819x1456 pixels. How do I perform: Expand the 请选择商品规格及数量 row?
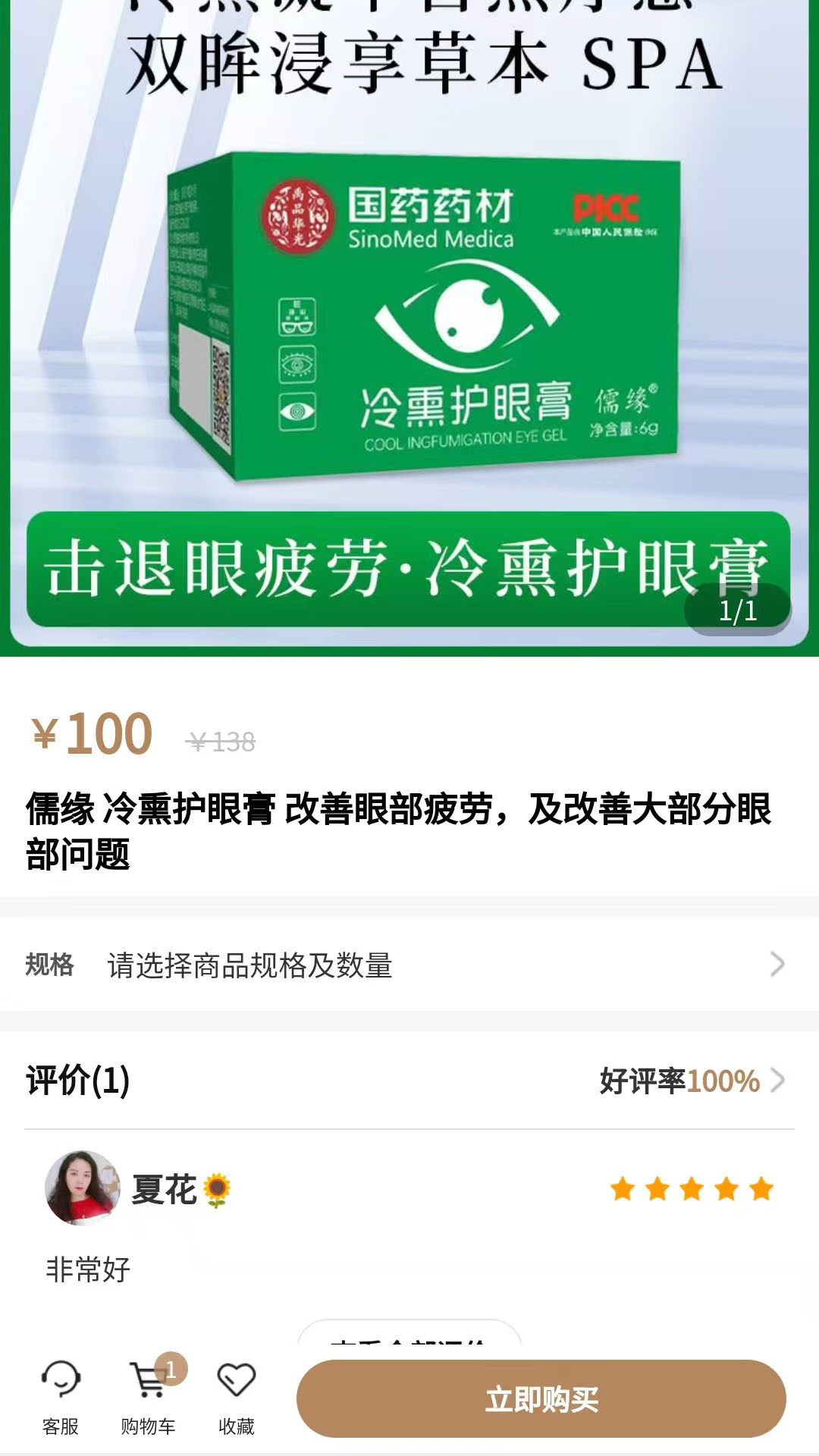[409, 963]
